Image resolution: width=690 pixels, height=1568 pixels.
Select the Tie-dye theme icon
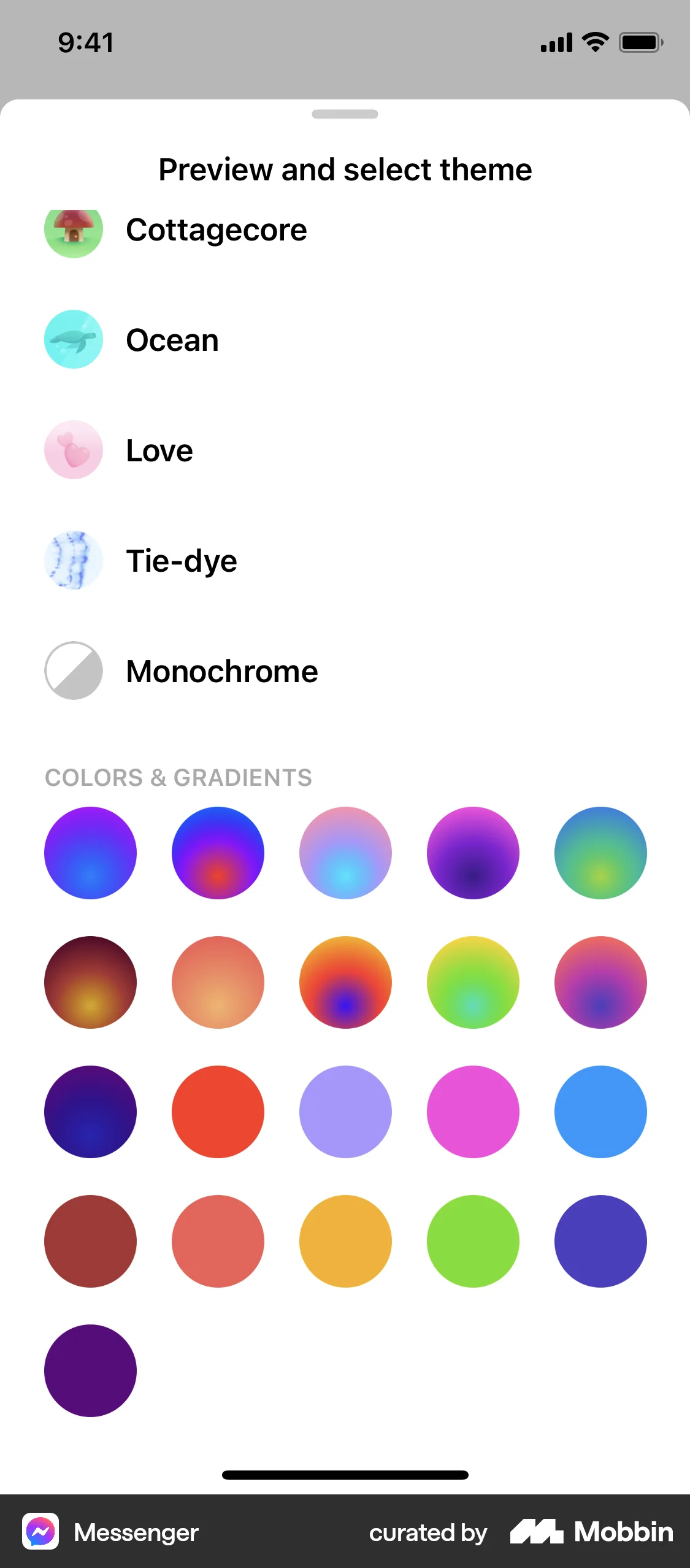tap(74, 561)
